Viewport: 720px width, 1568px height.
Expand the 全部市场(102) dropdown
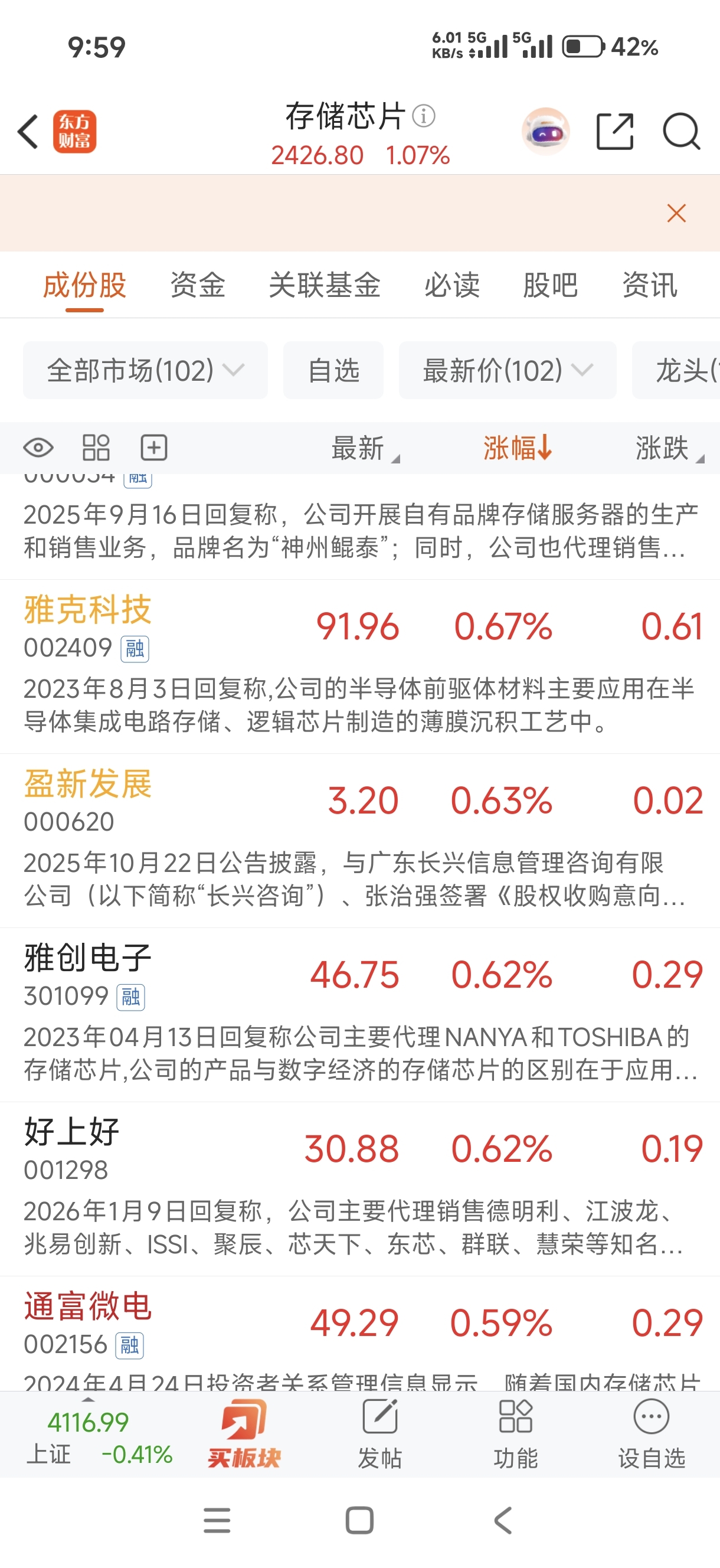pyautogui.click(x=145, y=370)
